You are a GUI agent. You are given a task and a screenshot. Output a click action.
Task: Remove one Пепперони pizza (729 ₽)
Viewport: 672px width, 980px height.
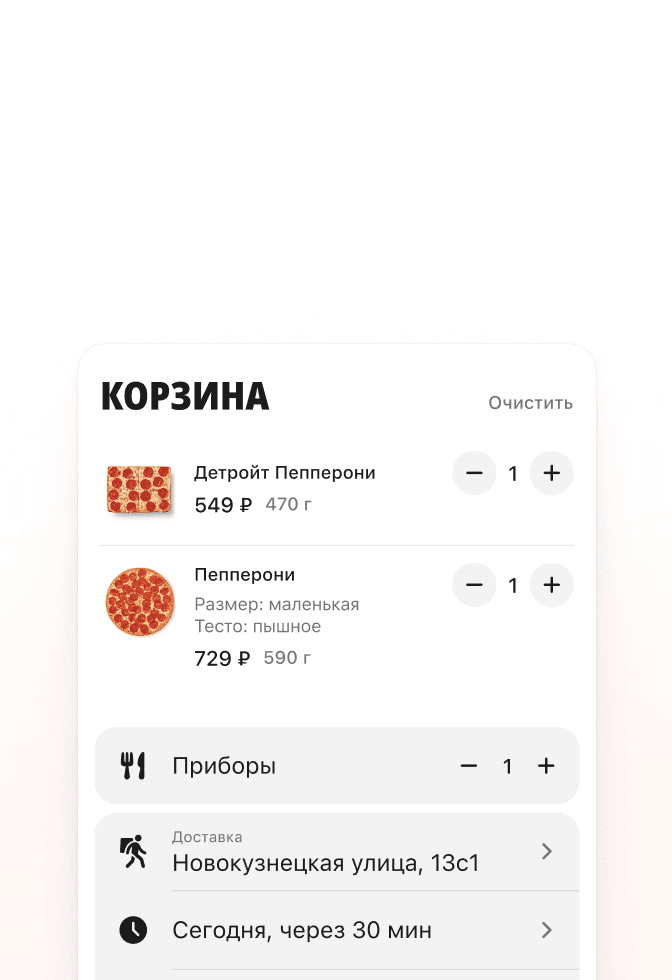[x=474, y=585]
